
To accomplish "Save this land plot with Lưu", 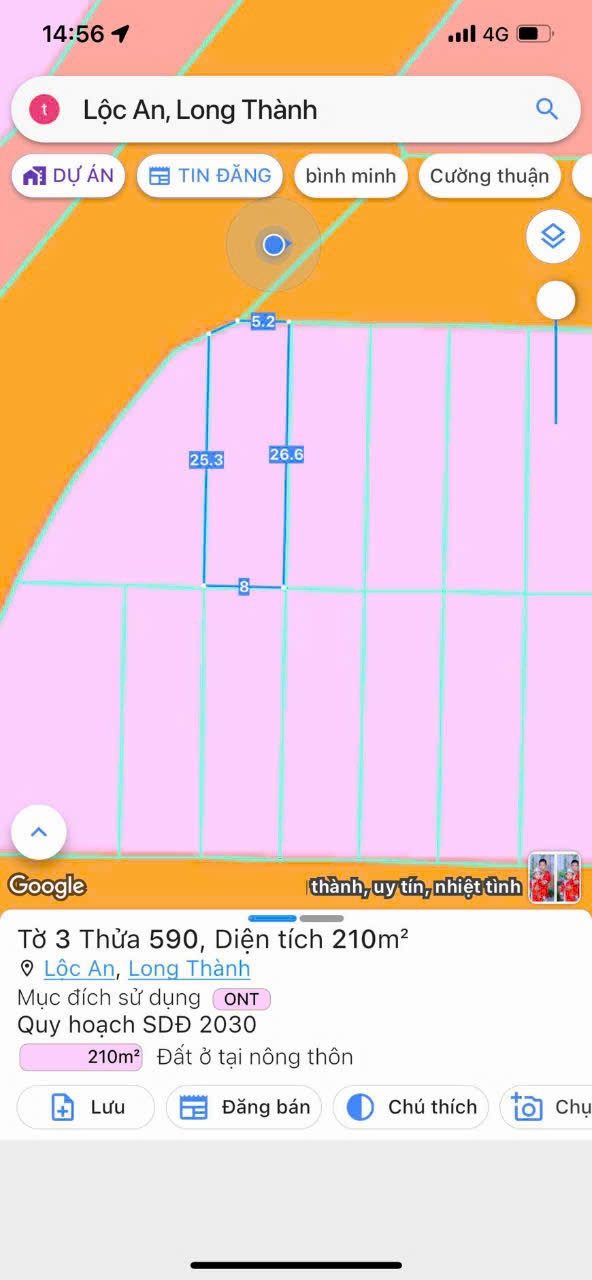I will (86, 1107).
